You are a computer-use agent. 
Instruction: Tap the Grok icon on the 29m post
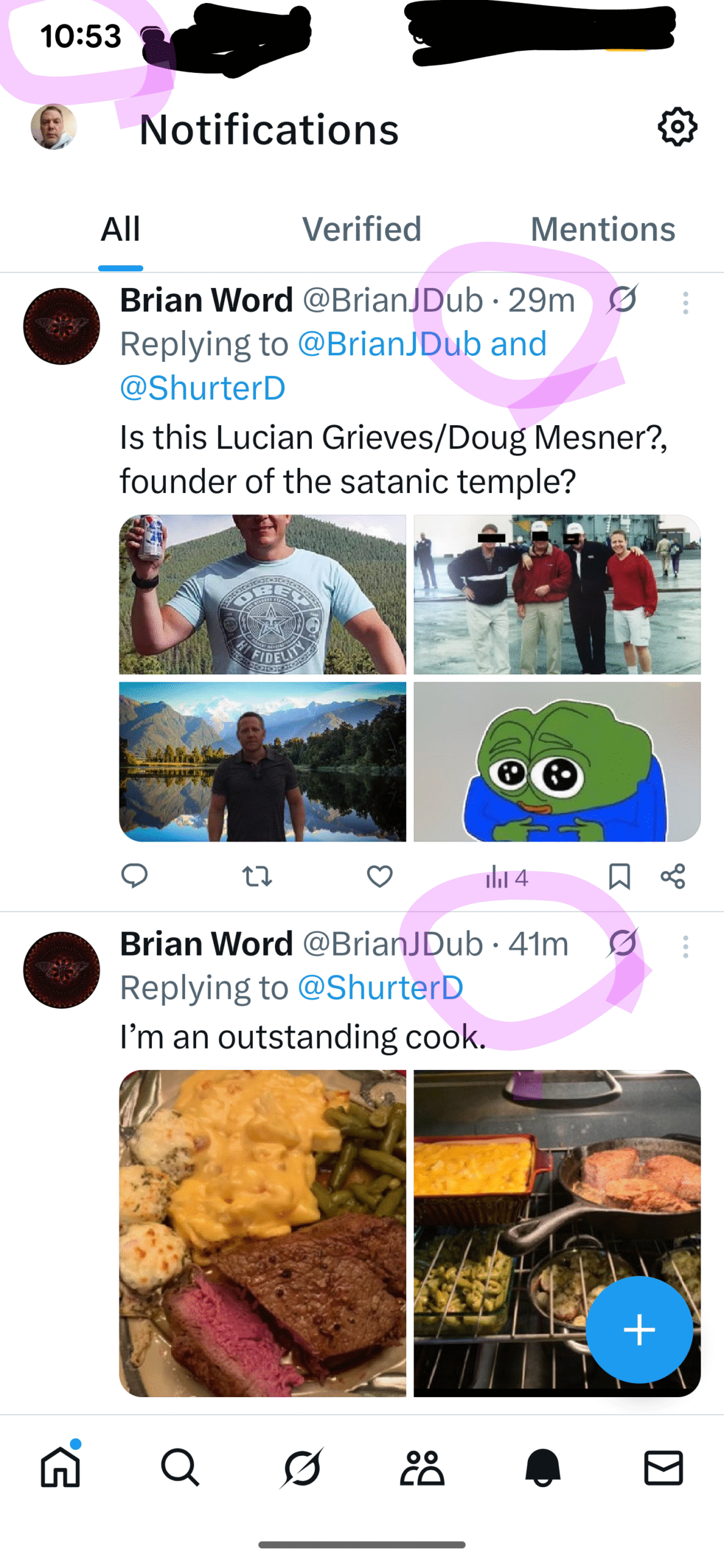[x=623, y=300]
